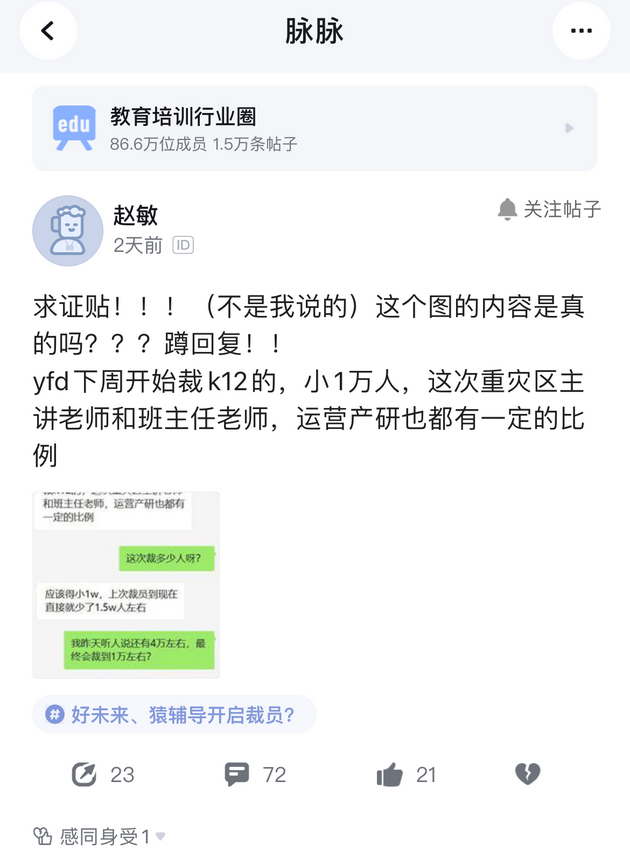Open the three-dot overflow menu
Viewport: 630px width, 866px height.
pos(581,31)
